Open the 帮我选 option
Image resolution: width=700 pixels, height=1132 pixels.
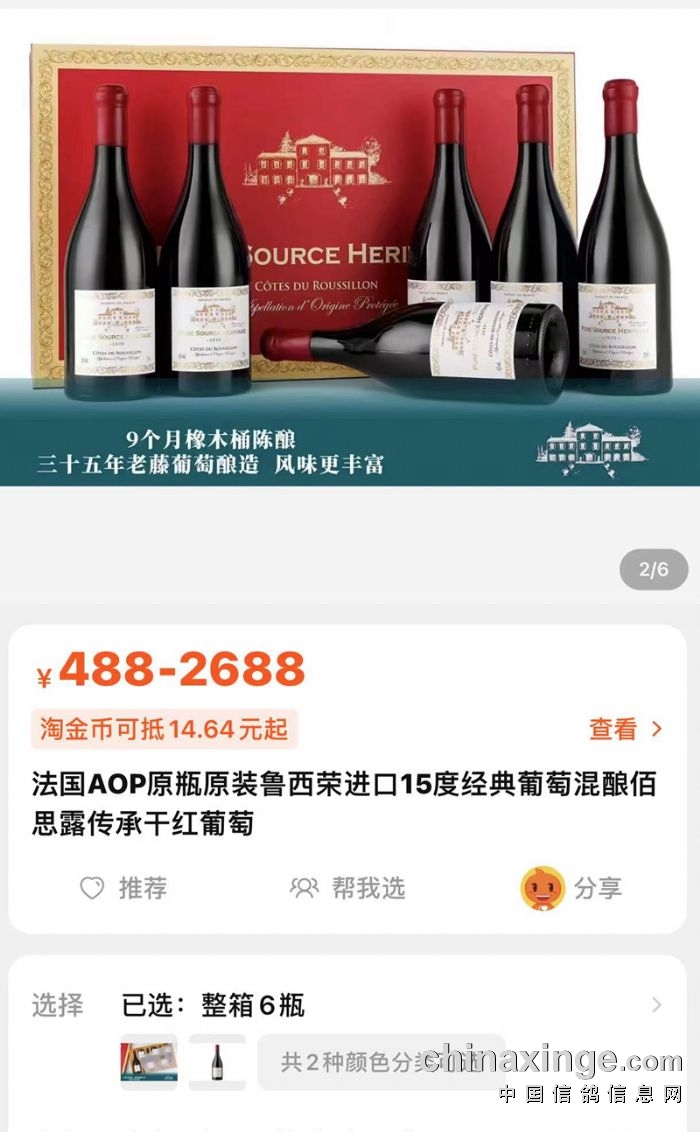(x=347, y=888)
